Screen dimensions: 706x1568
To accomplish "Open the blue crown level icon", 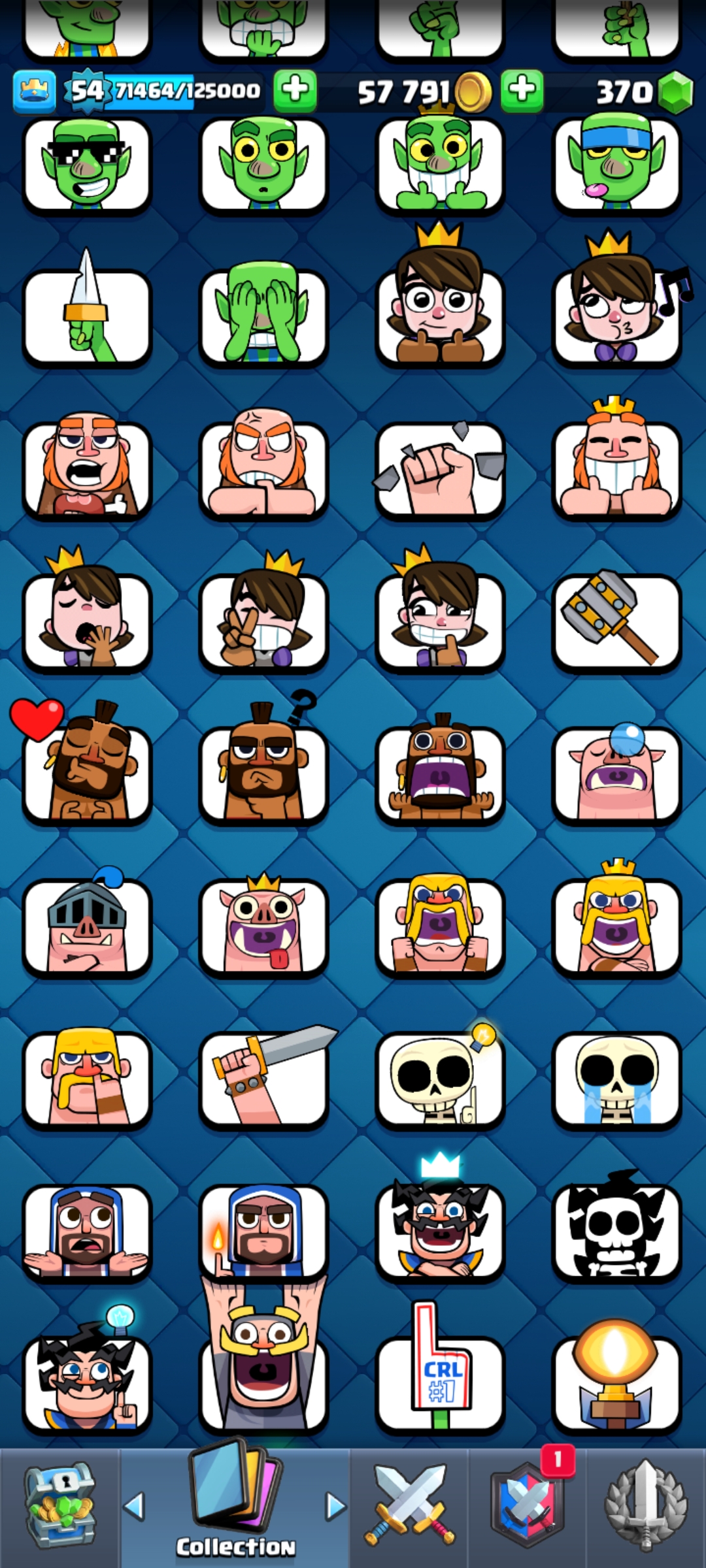I will 34,92.
